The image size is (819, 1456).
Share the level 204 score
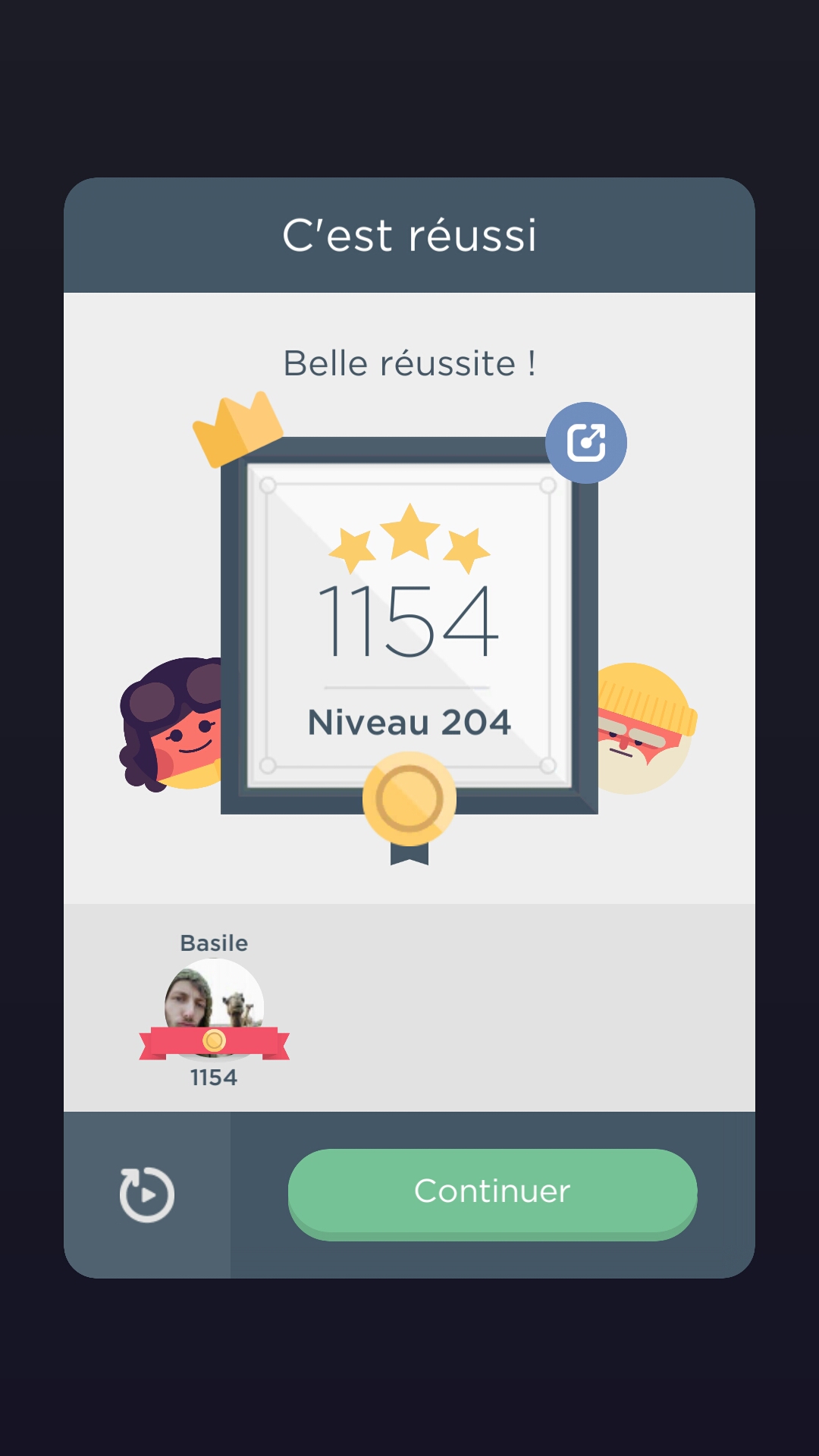[586, 443]
